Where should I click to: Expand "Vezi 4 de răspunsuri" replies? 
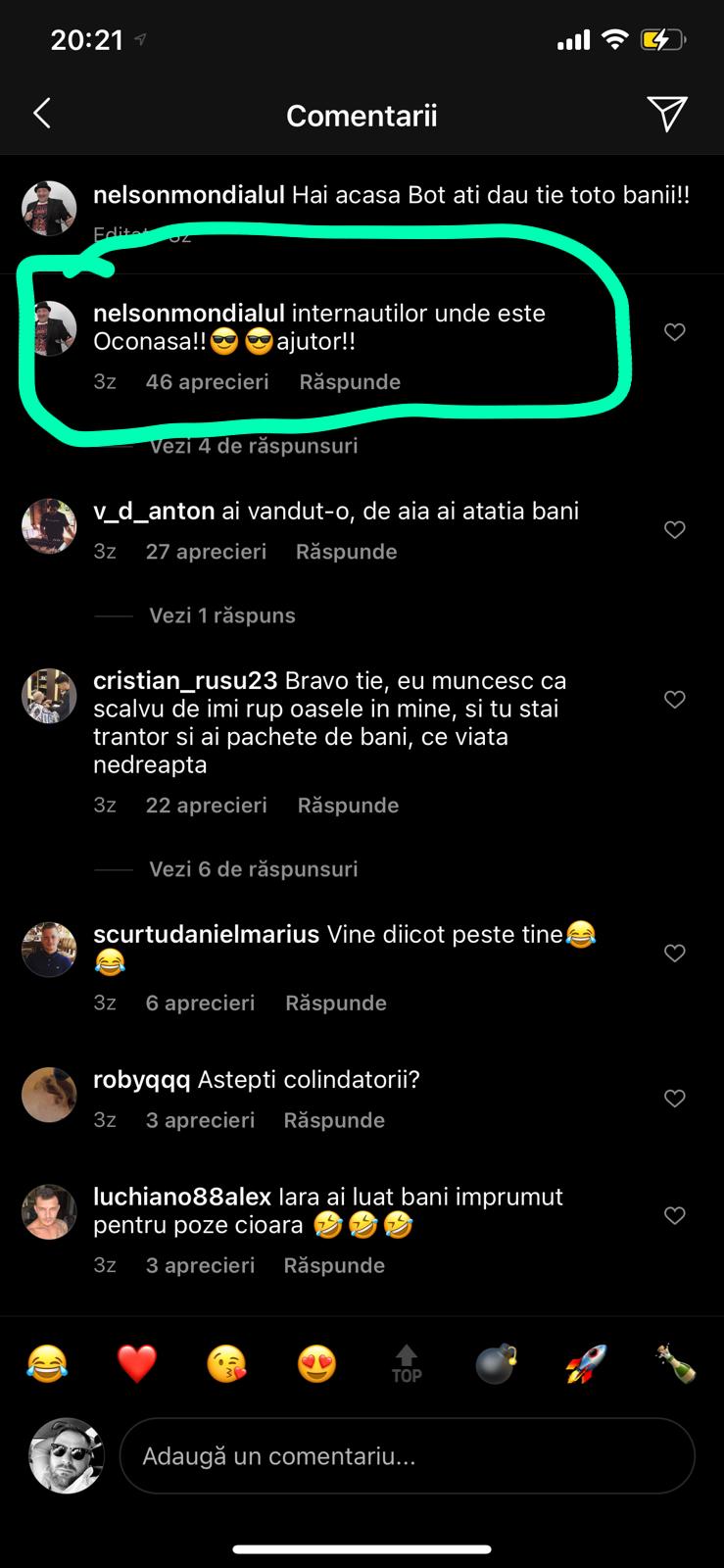tap(253, 446)
